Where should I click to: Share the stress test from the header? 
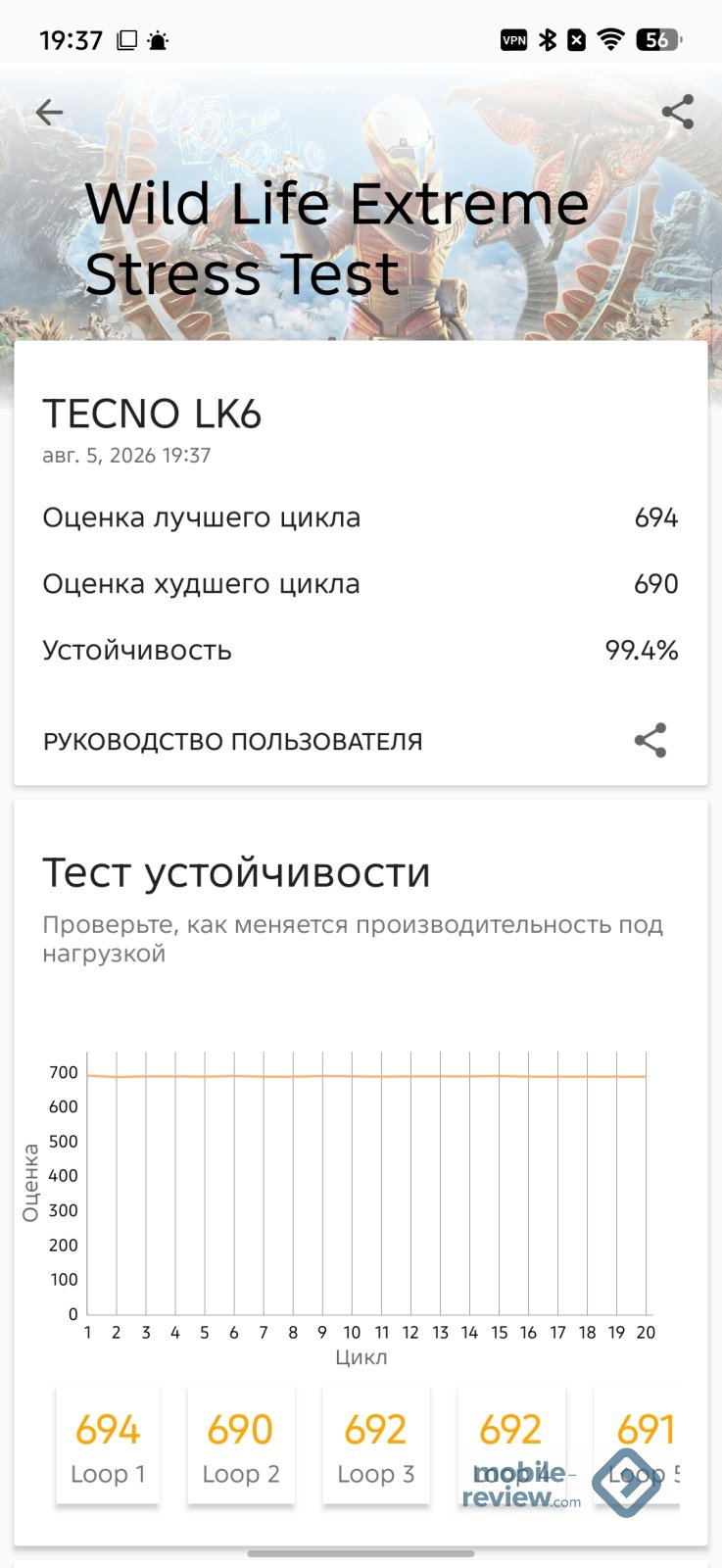(678, 112)
